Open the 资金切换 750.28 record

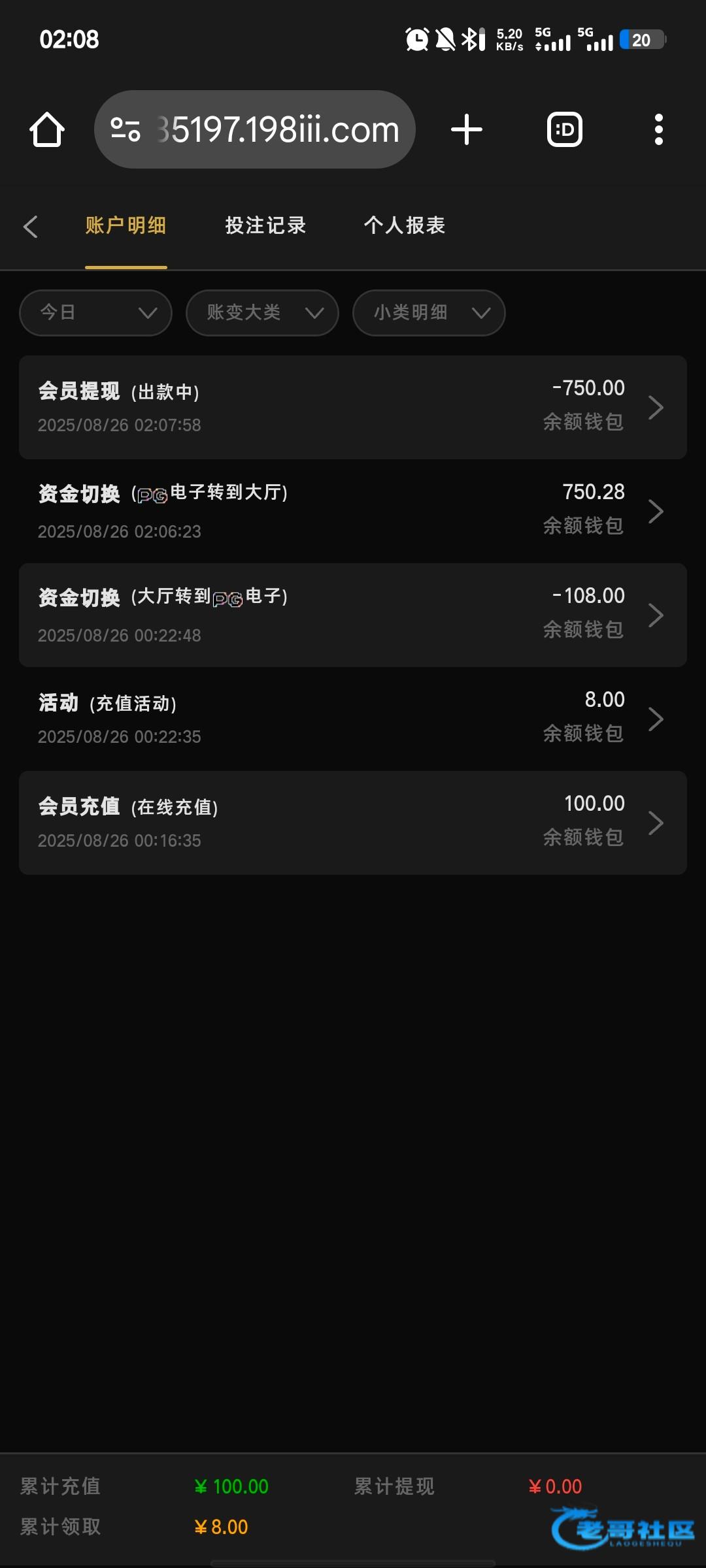[x=353, y=511]
